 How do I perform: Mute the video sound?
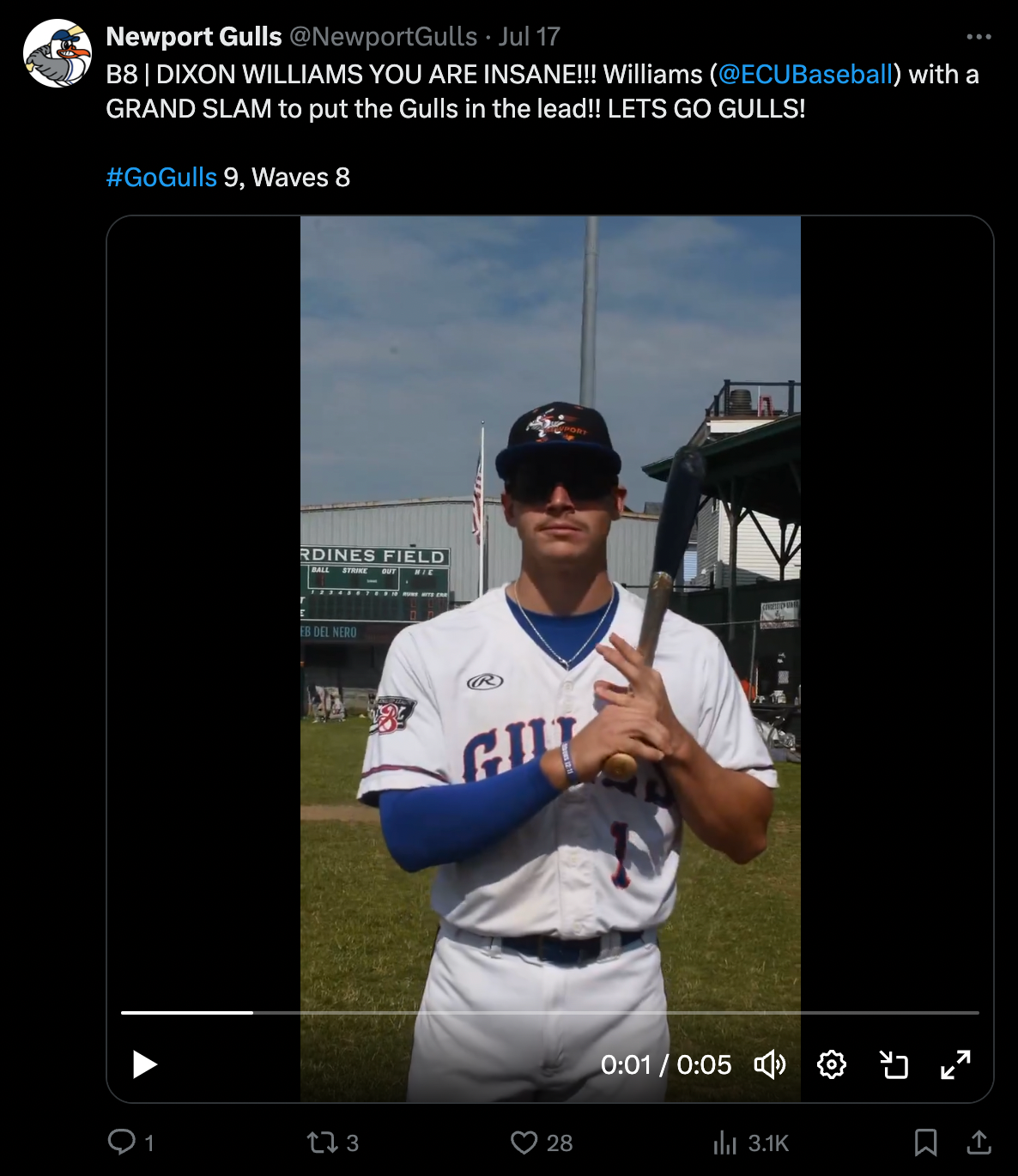[x=770, y=1064]
